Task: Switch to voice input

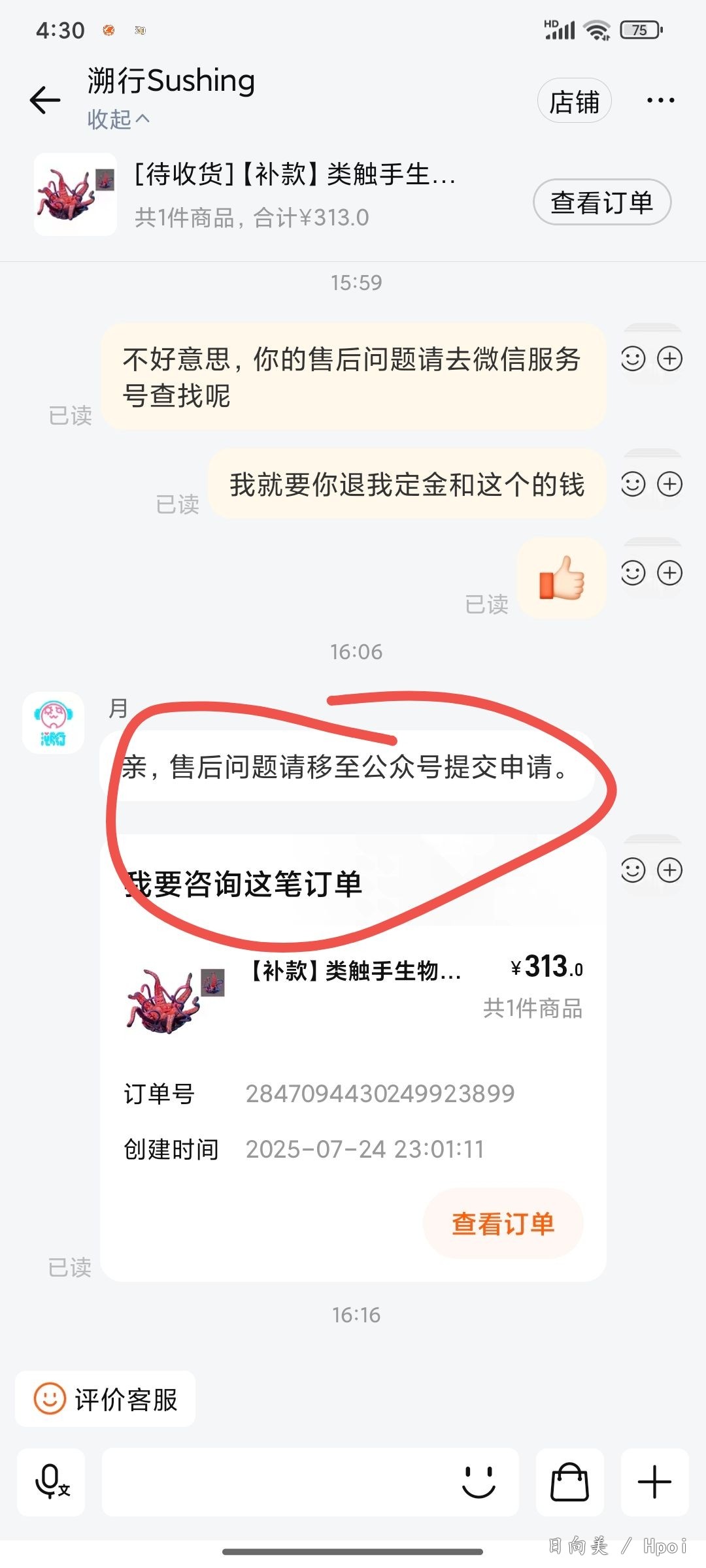Action: pos(51,1481)
